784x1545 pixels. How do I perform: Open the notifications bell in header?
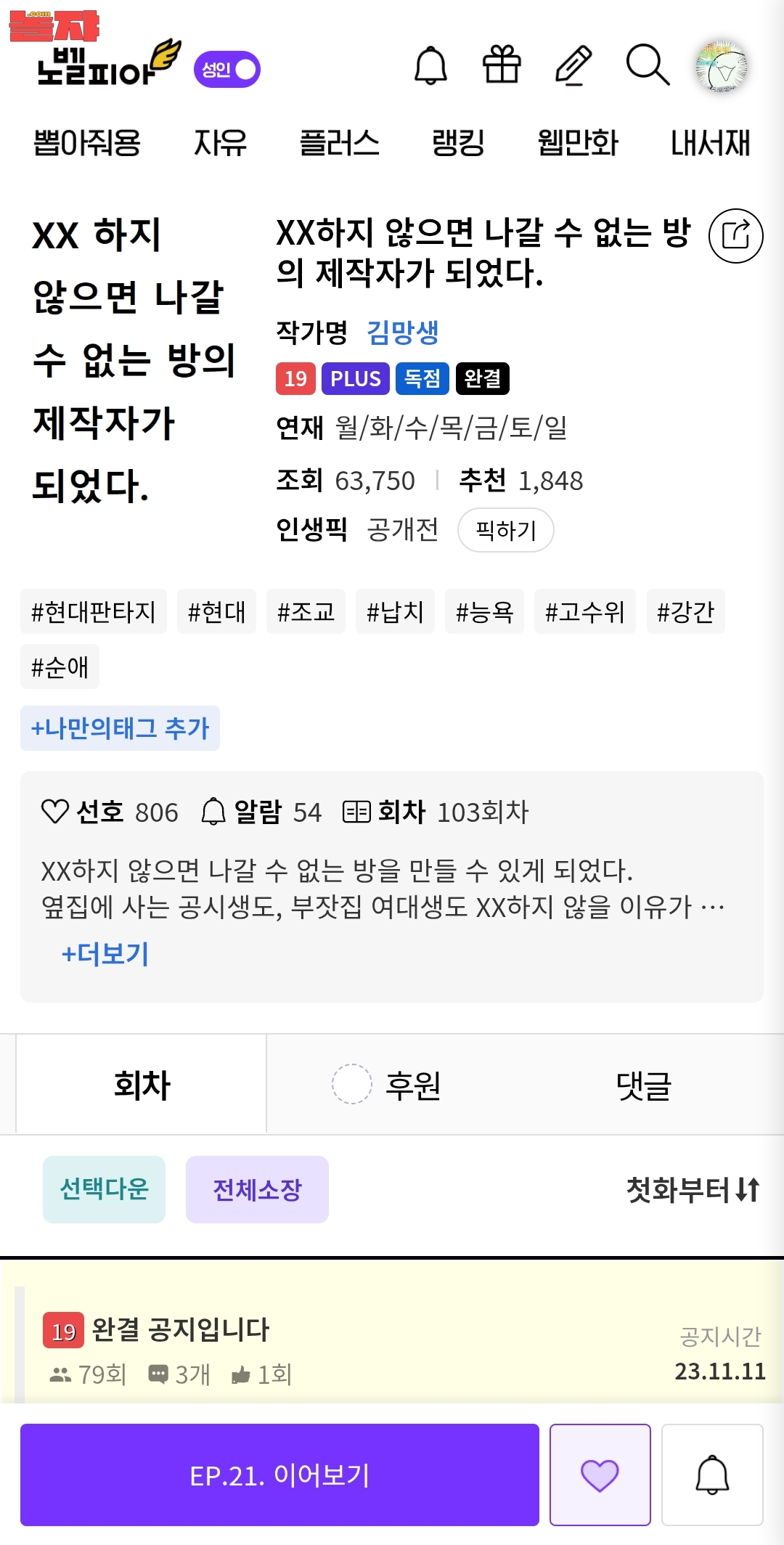click(430, 66)
